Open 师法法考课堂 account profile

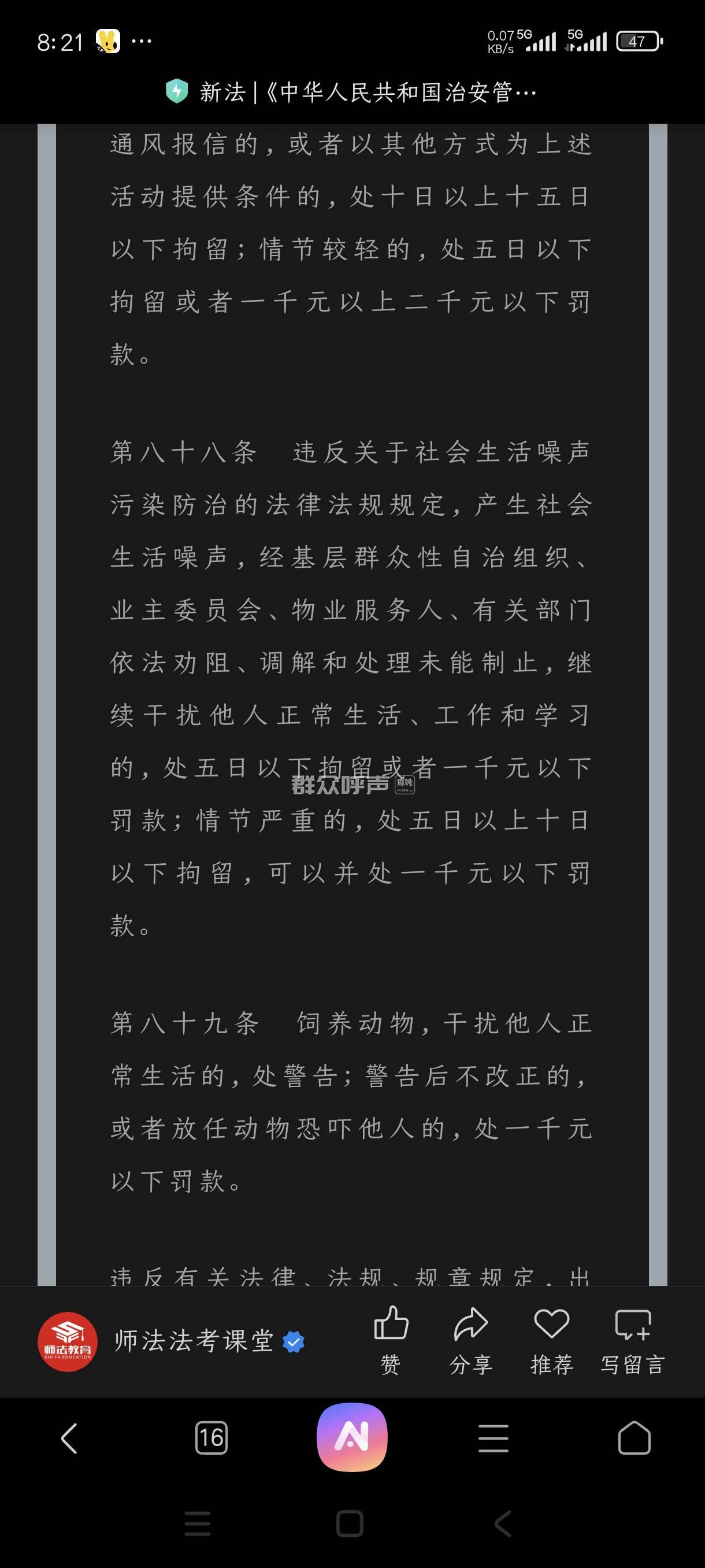click(x=194, y=1341)
